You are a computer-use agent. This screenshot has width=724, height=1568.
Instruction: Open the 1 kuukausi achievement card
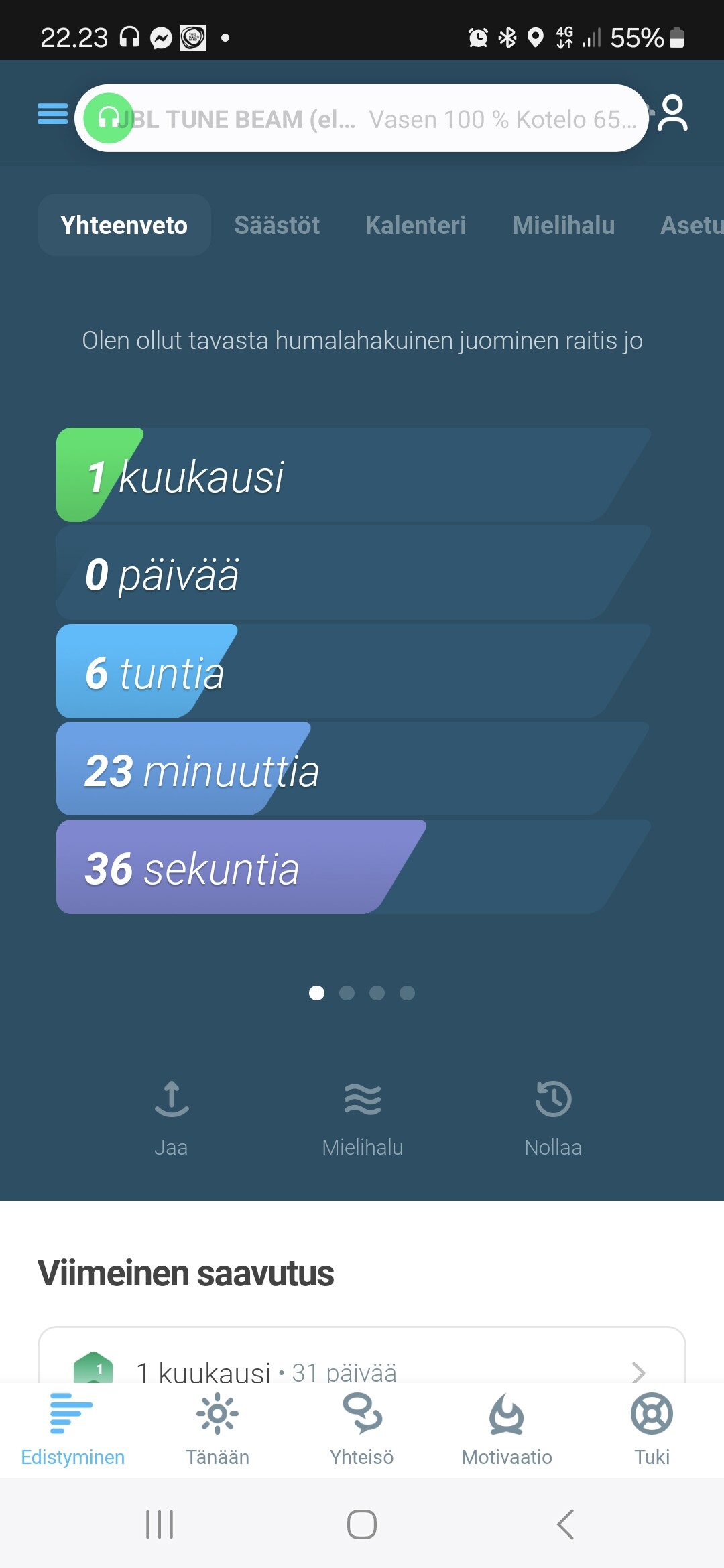[362, 1357]
